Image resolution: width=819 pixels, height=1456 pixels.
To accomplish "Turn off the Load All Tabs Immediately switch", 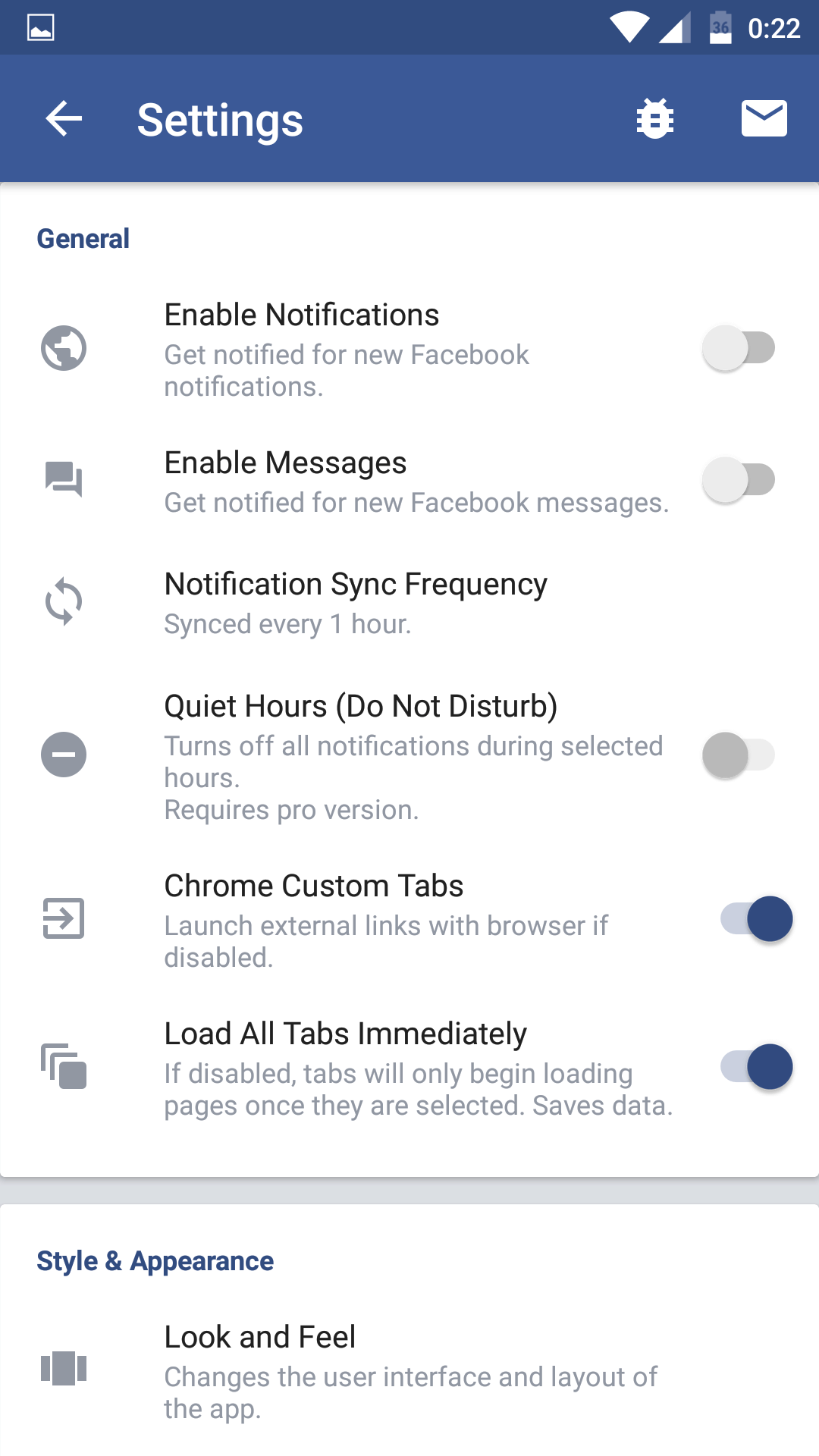I will [x=757, y=1067].
